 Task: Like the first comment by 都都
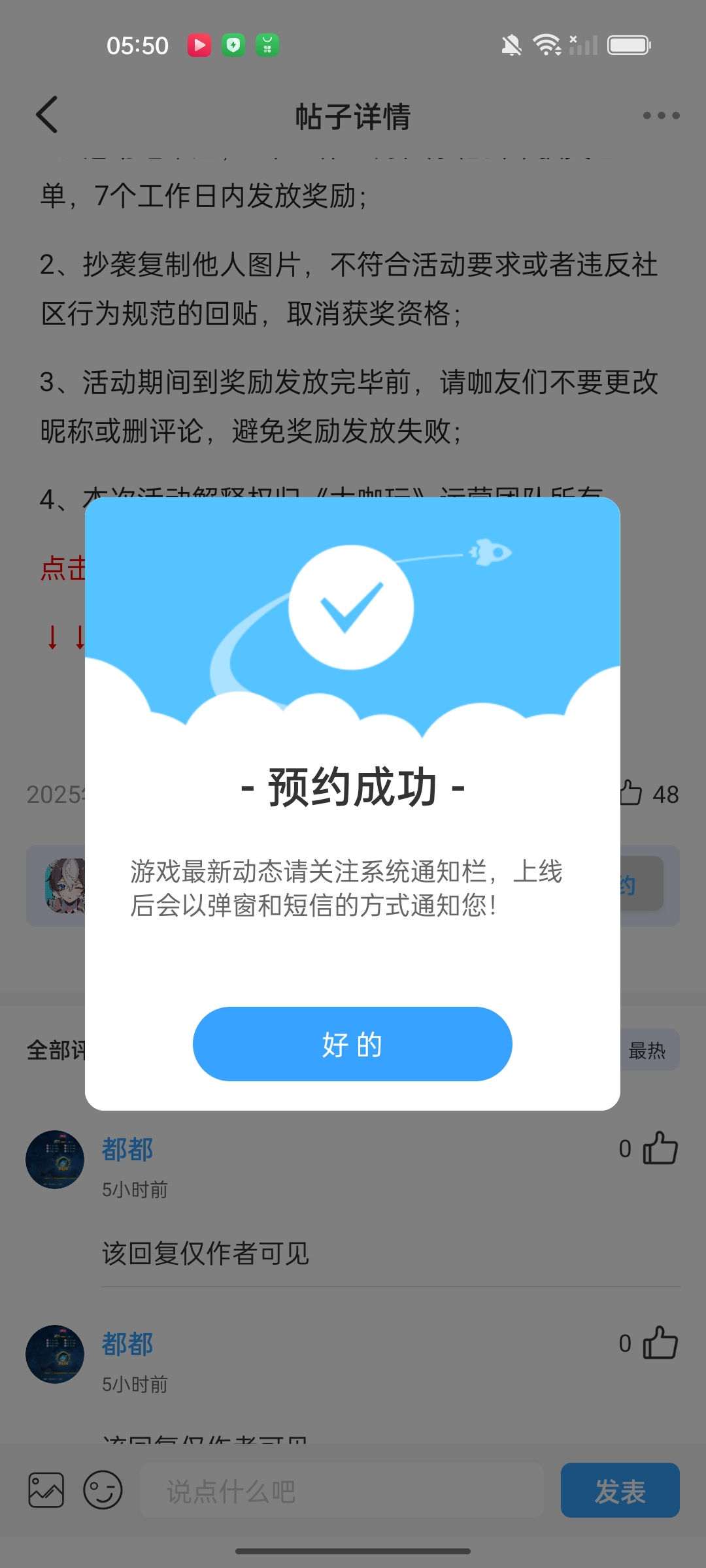pyautogui.click(x=660, y=1149)
